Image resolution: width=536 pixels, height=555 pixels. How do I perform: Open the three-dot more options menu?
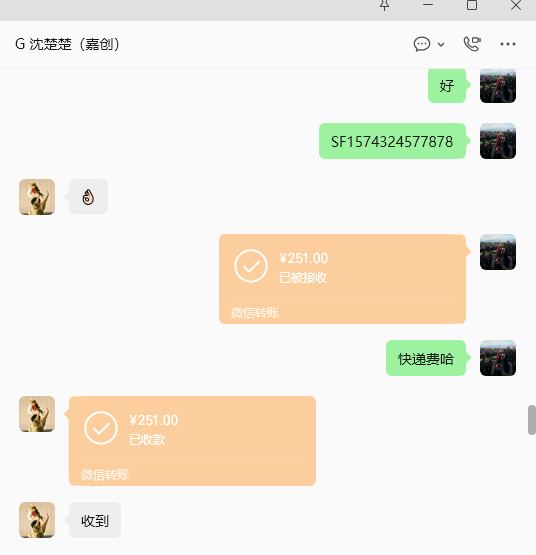point(508,44)
